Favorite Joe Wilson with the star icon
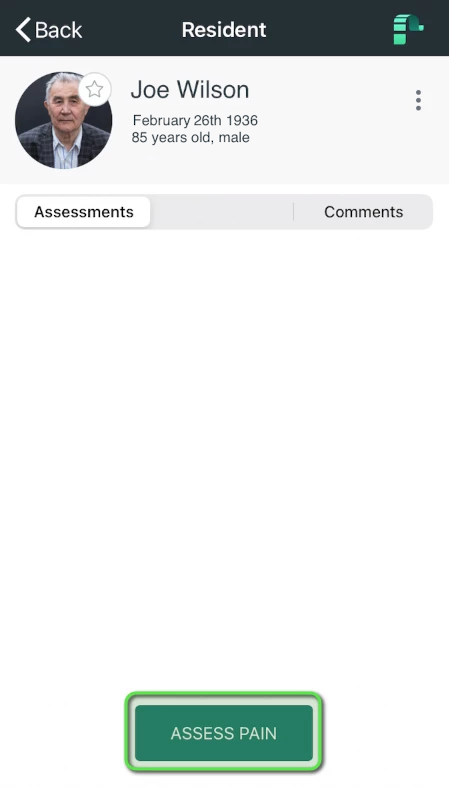 [94, 89]
